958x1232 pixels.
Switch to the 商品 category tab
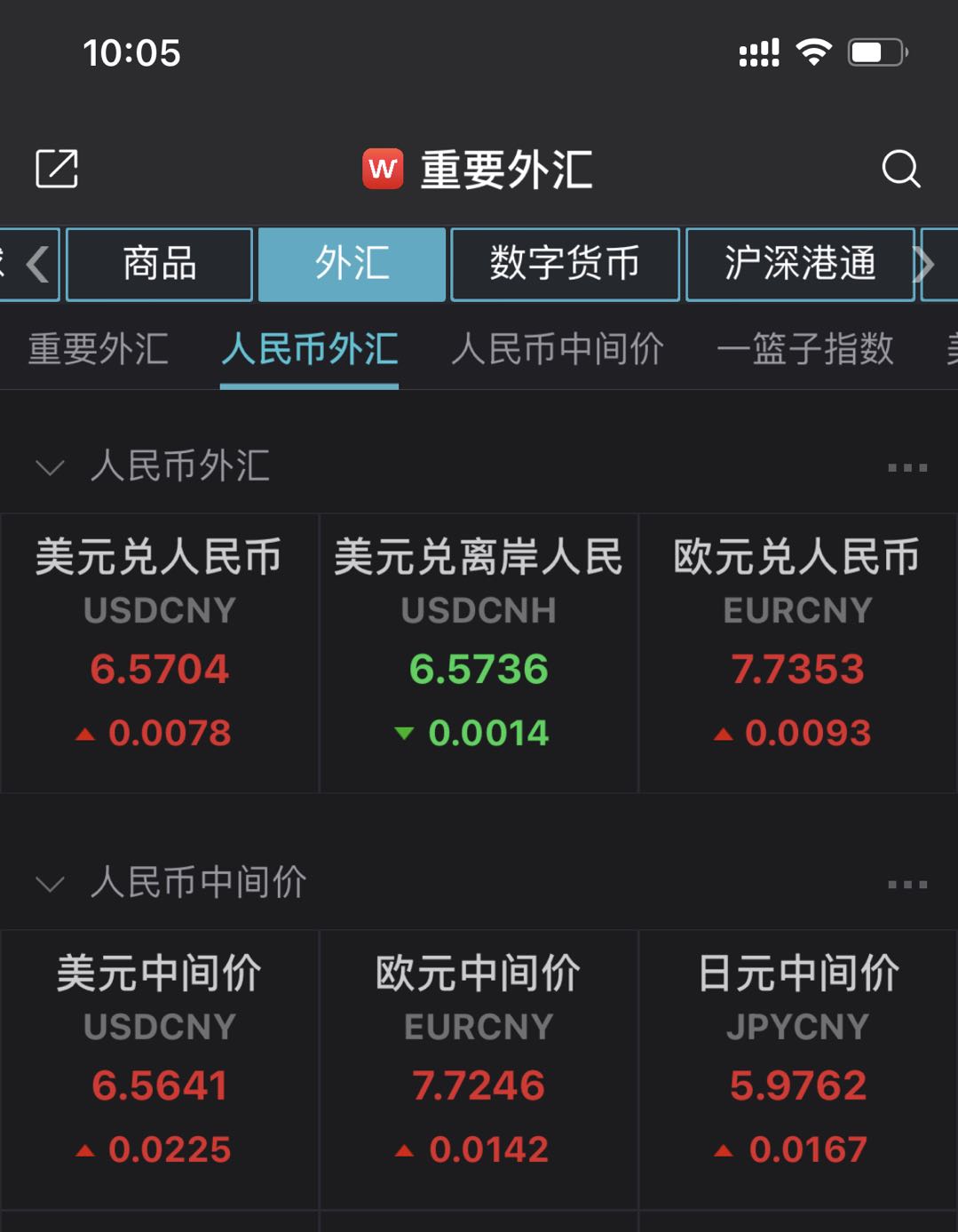coord(160,265)
